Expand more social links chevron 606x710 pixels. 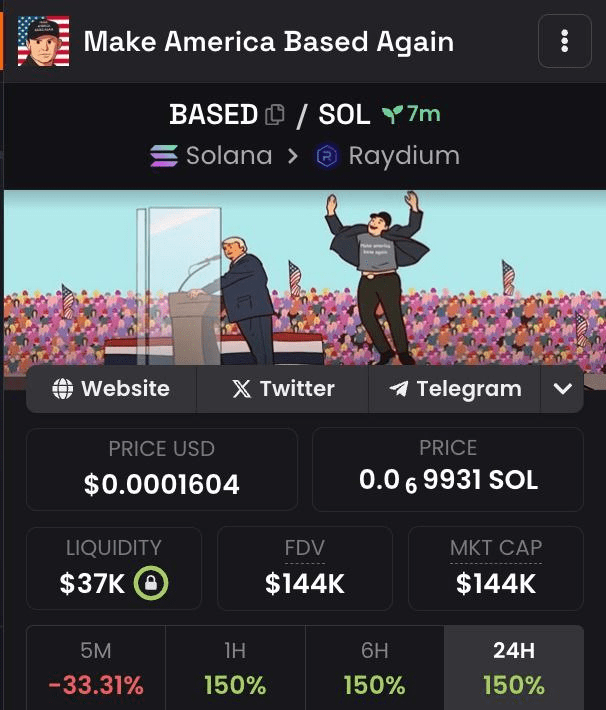pyautogui.click(x=562, y=389)
